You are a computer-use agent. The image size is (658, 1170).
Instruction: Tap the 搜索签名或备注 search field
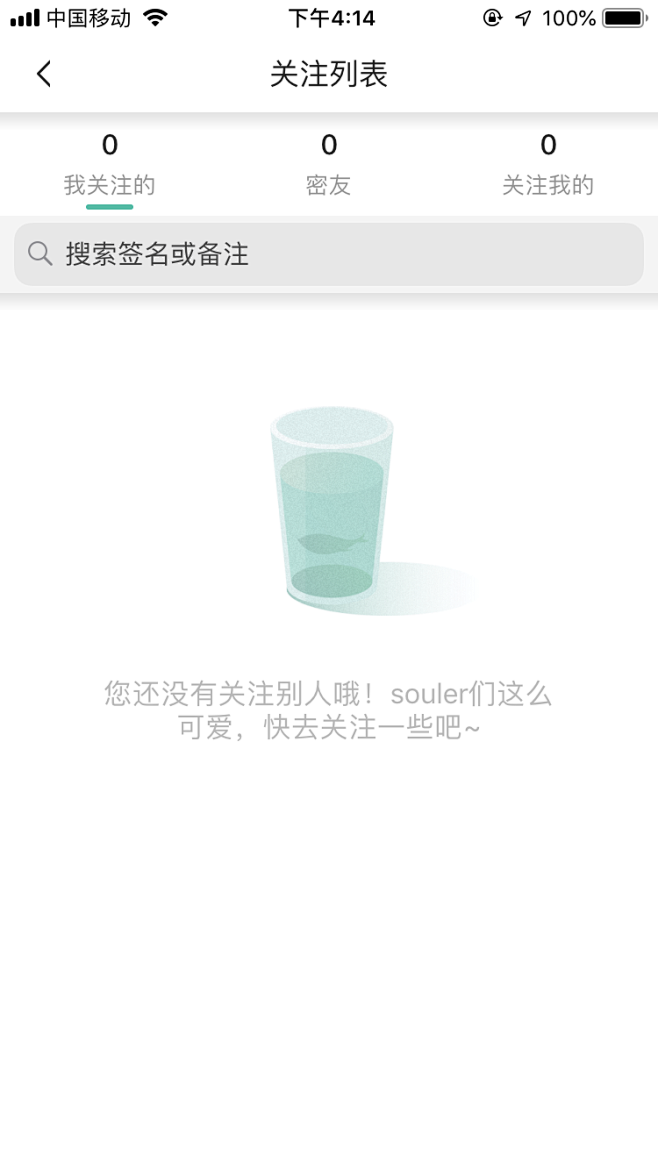[329, 254]
